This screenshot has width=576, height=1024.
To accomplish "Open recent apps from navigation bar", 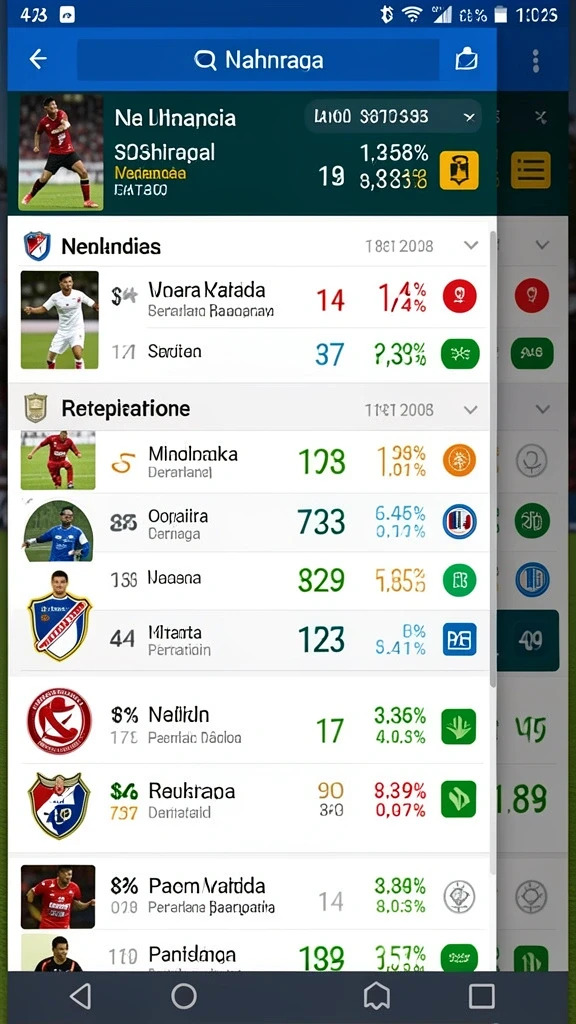I will 481,997.
